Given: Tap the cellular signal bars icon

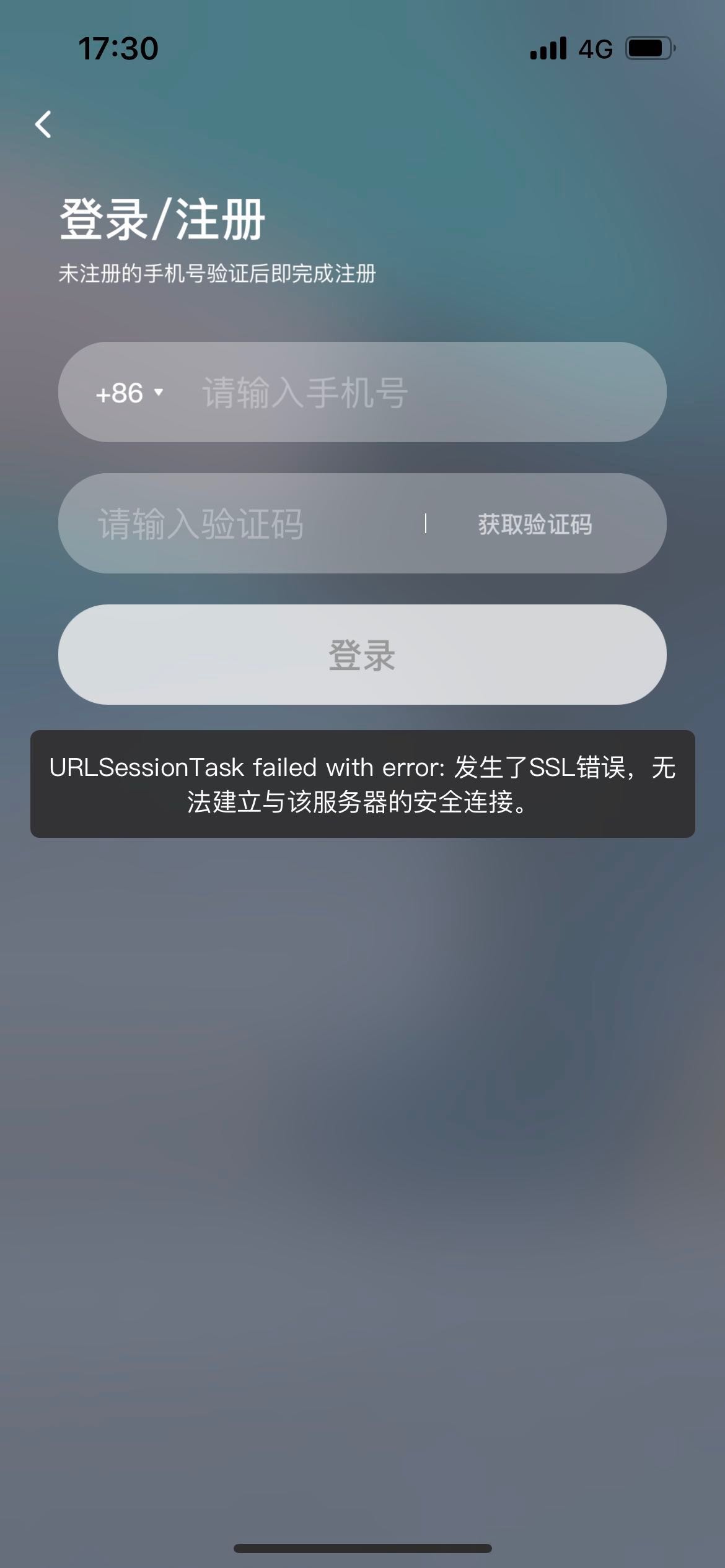Looking at the screenshot, I should (548, 50).
